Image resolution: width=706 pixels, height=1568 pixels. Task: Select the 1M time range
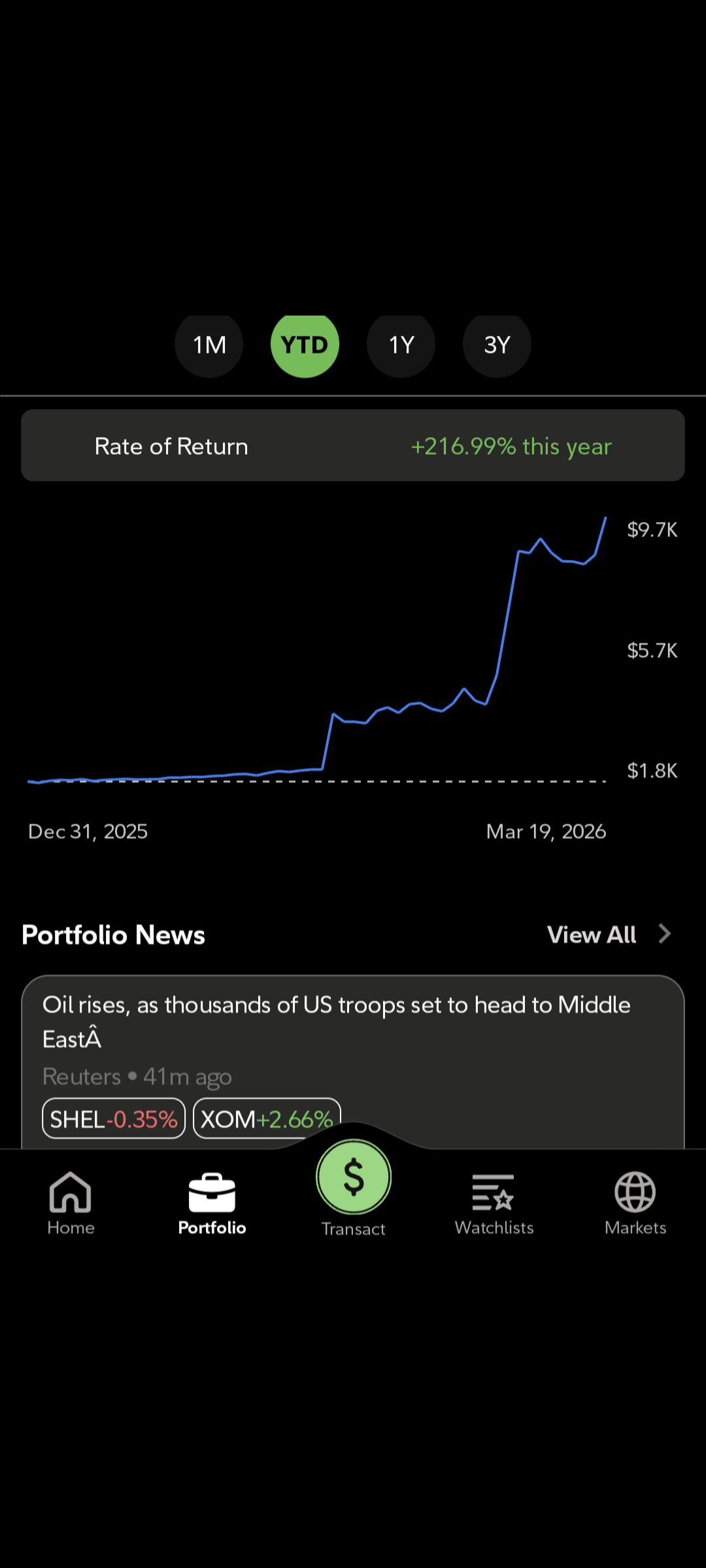tap(209, 345)
